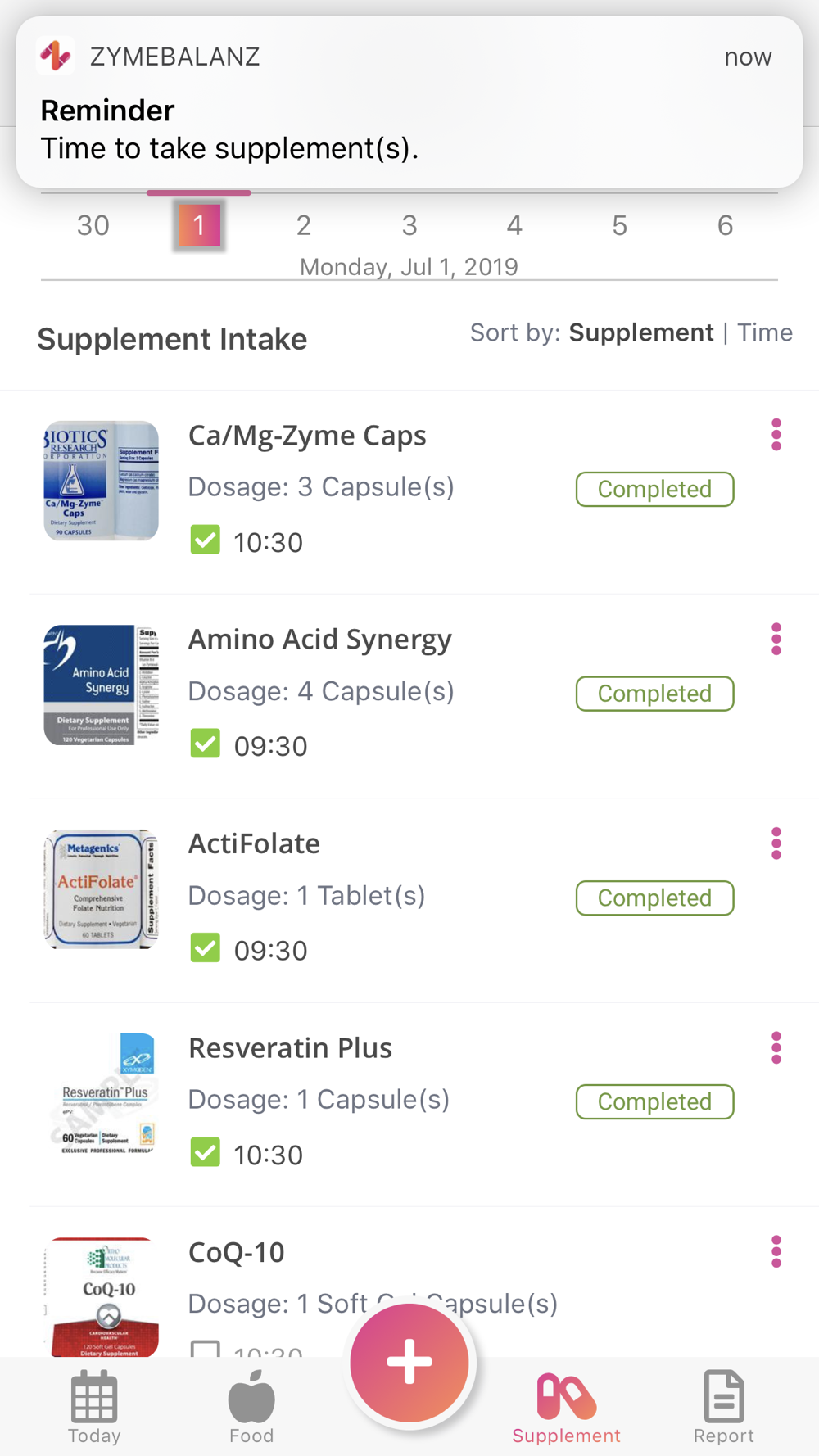
Task: Sort the list by Supplement
Action: (x=641, y=332)
